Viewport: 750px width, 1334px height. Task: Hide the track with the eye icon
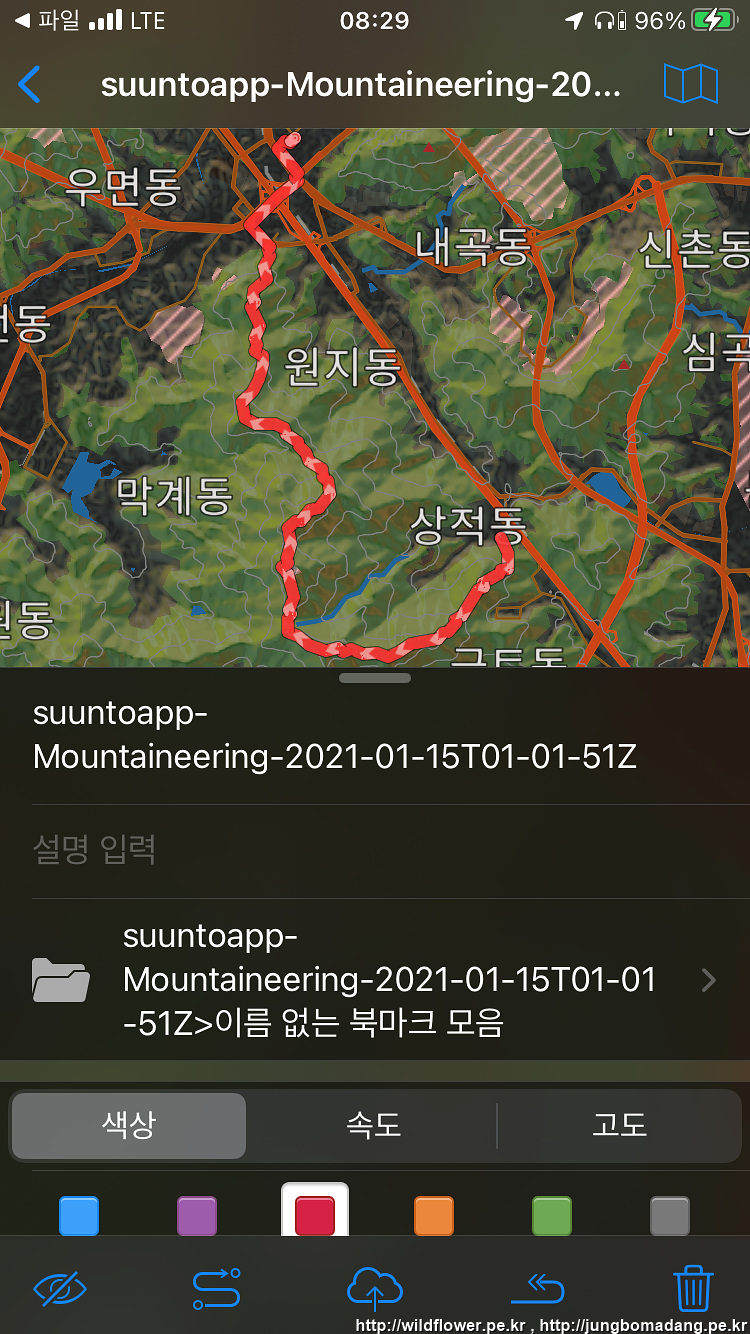(61, 1288)
